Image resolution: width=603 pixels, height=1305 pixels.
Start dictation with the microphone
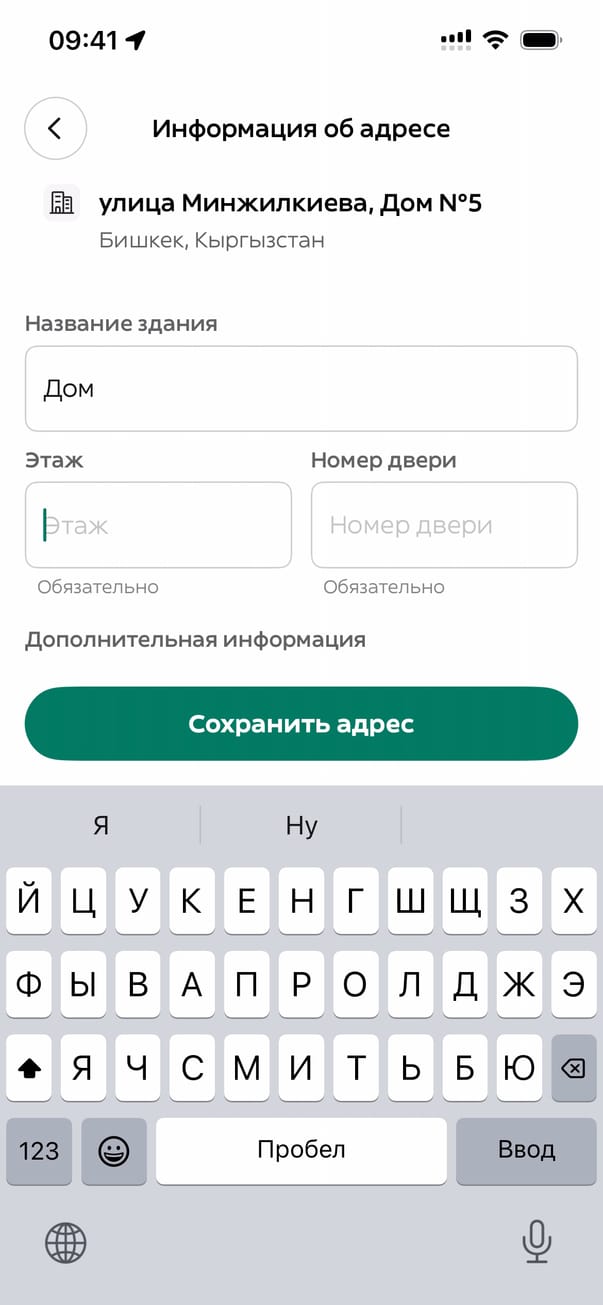[x=537, y=1243]
